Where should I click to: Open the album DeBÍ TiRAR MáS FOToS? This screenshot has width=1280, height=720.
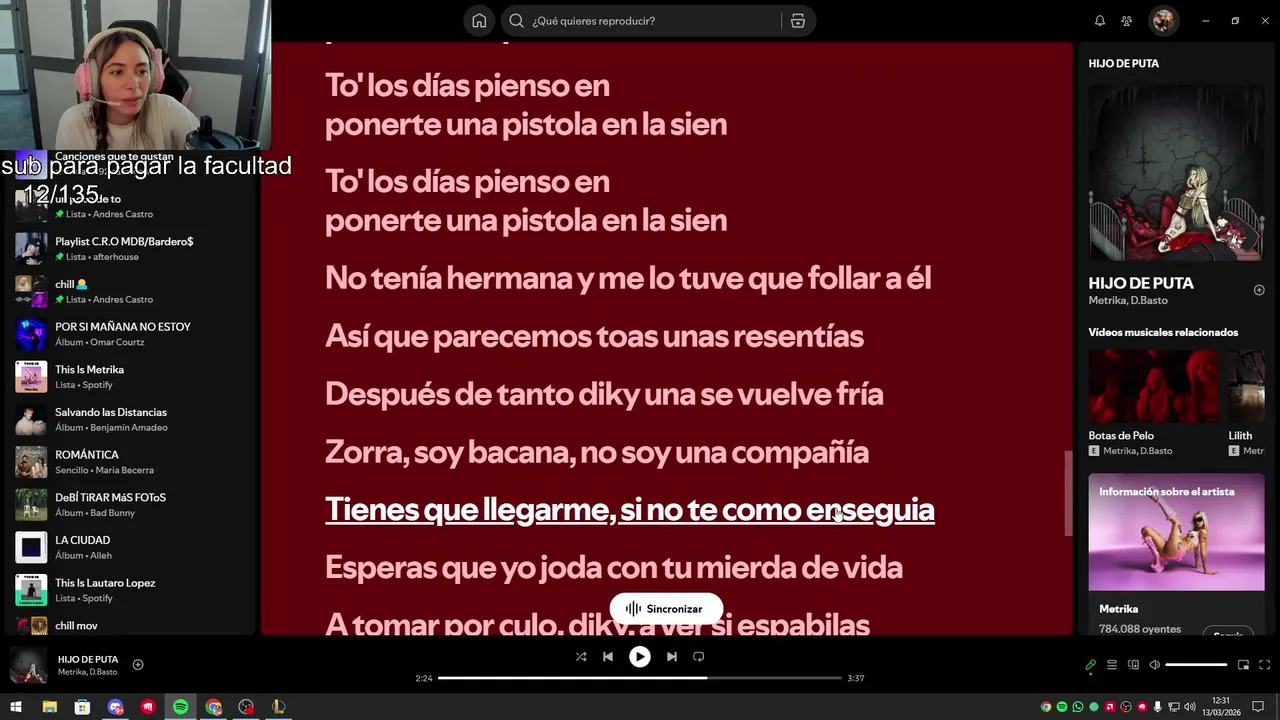(110, 498)
